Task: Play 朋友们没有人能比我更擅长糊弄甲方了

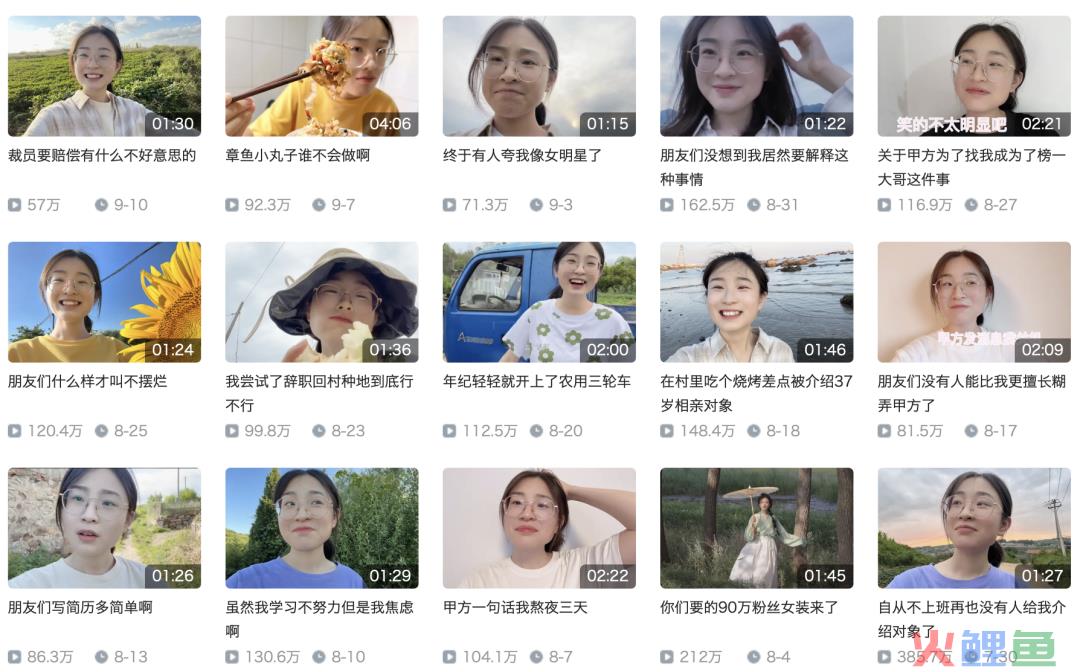Action: (974, 302)
